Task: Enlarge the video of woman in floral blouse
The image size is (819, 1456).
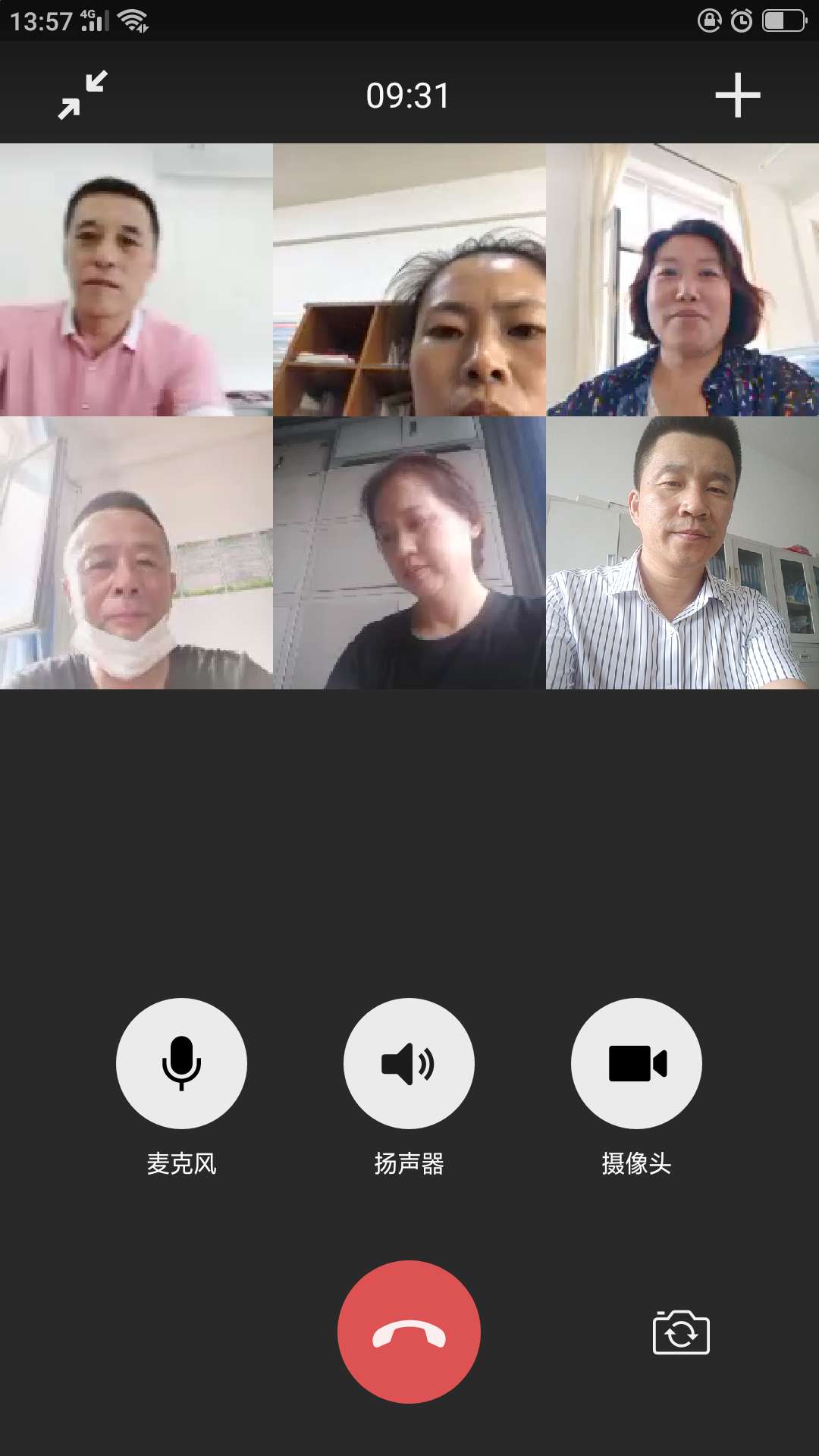Action: click(682, 280)
